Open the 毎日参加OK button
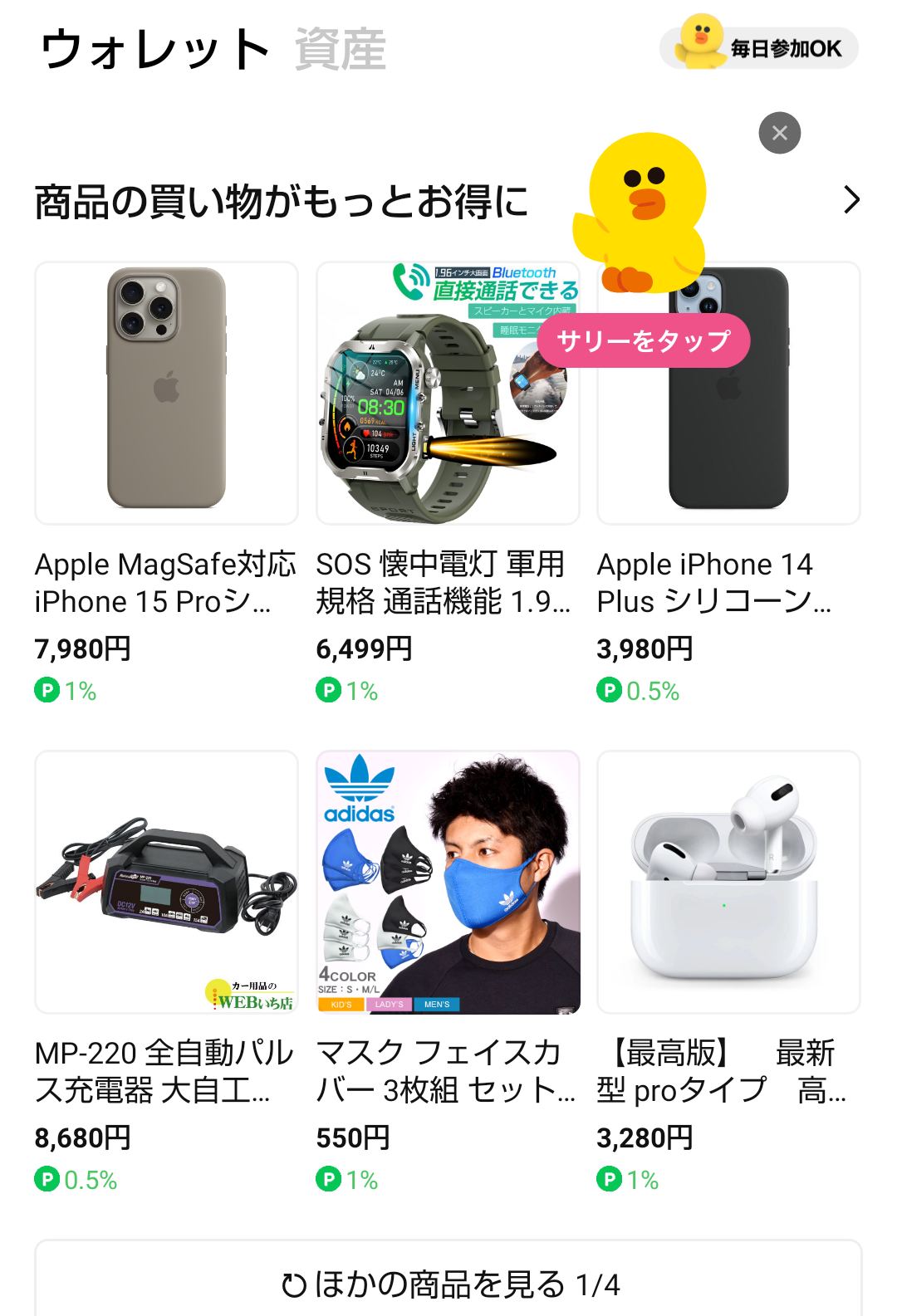The width and height of the screenshot is (897, 1316). click(759, 47)
